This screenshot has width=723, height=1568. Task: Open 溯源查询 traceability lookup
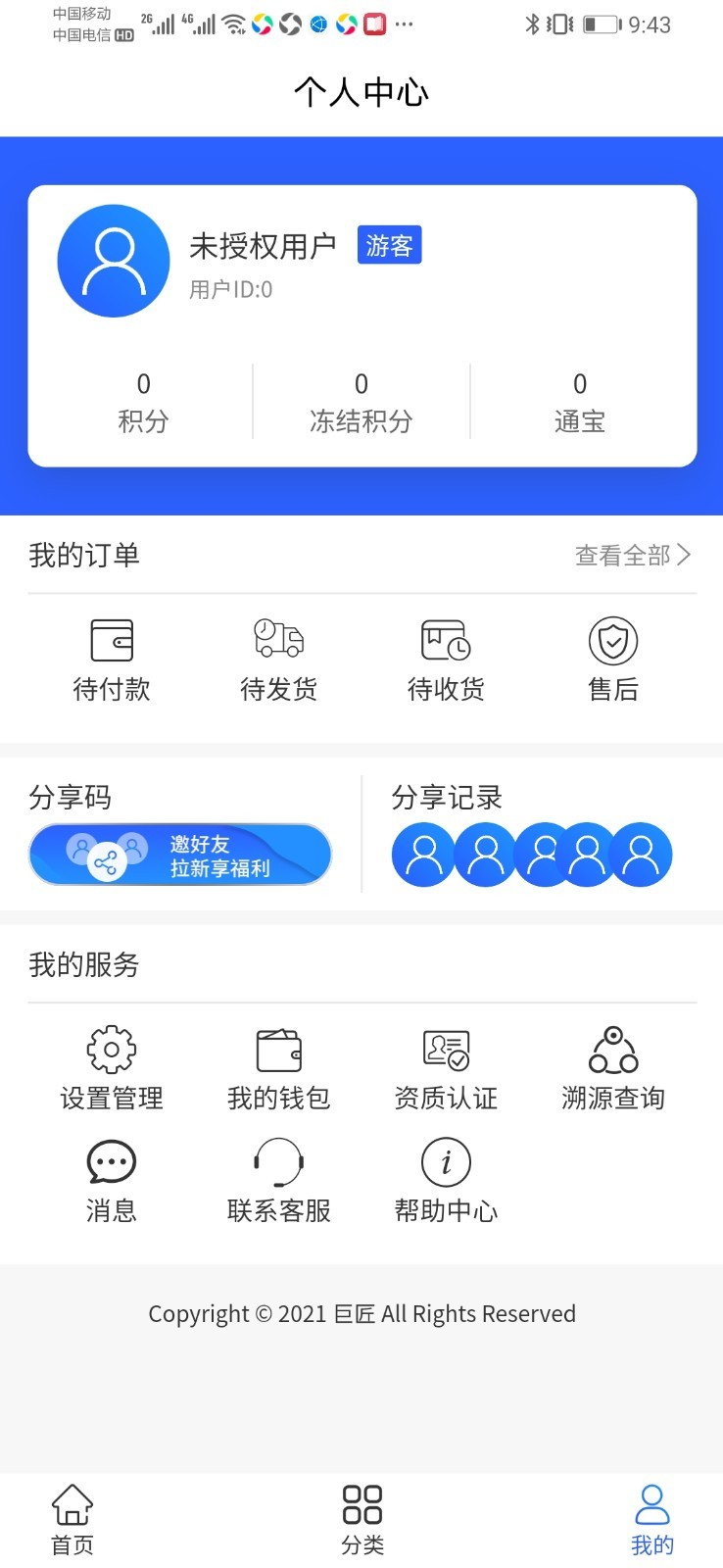tap(613, 1069)
